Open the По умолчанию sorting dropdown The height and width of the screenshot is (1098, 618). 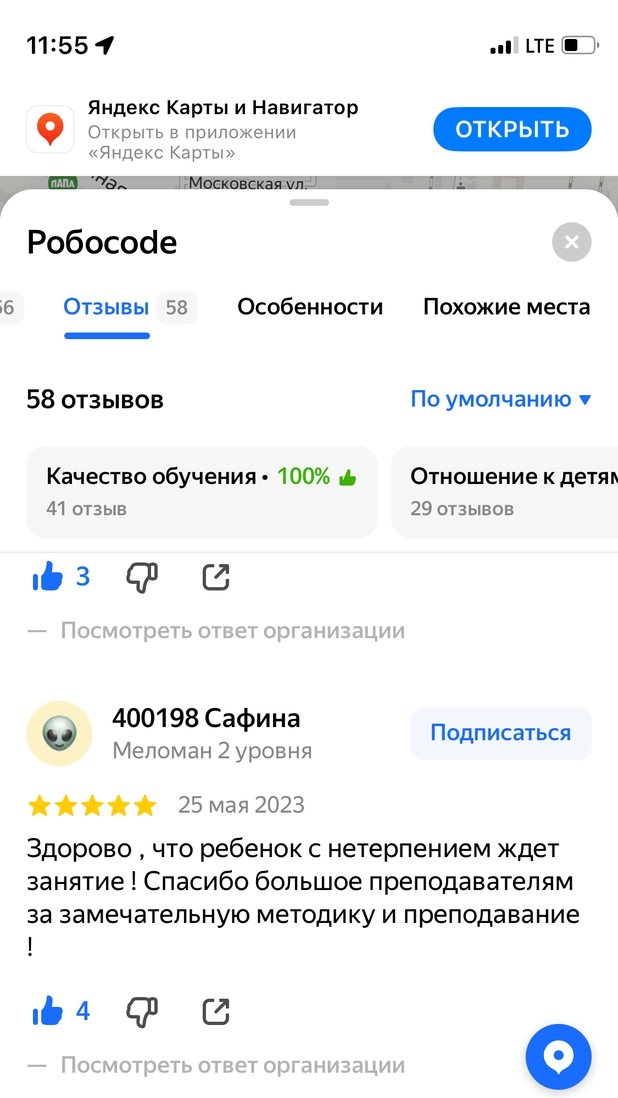tap(501, 400)
